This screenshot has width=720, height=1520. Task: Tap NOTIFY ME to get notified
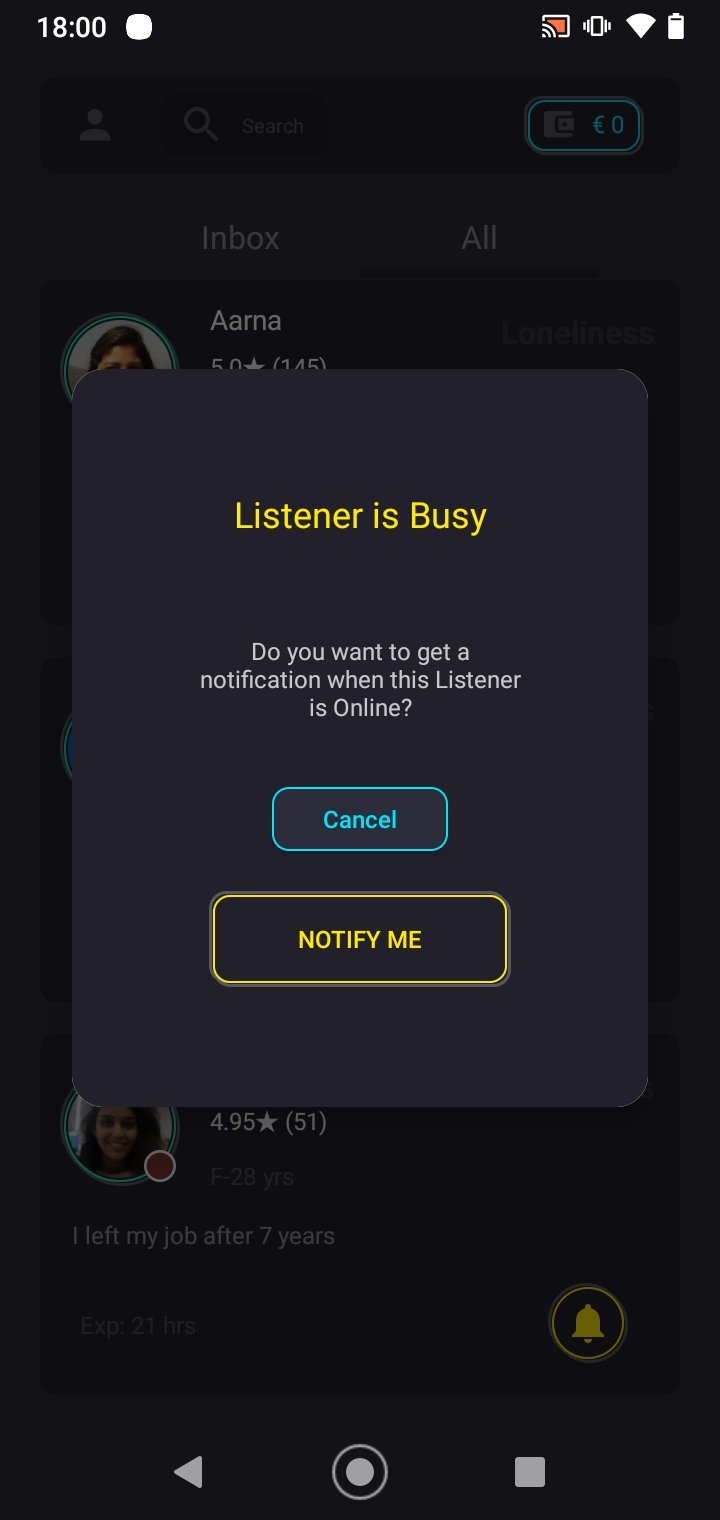coord(360,939)
